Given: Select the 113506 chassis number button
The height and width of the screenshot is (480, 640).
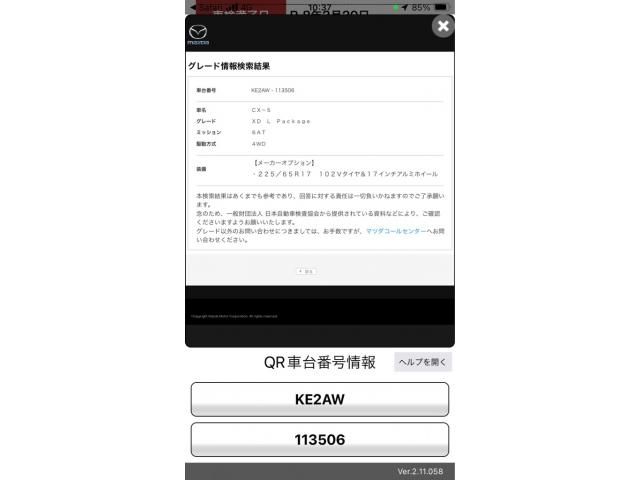Looking at the screenshot, I should [319, 439].
